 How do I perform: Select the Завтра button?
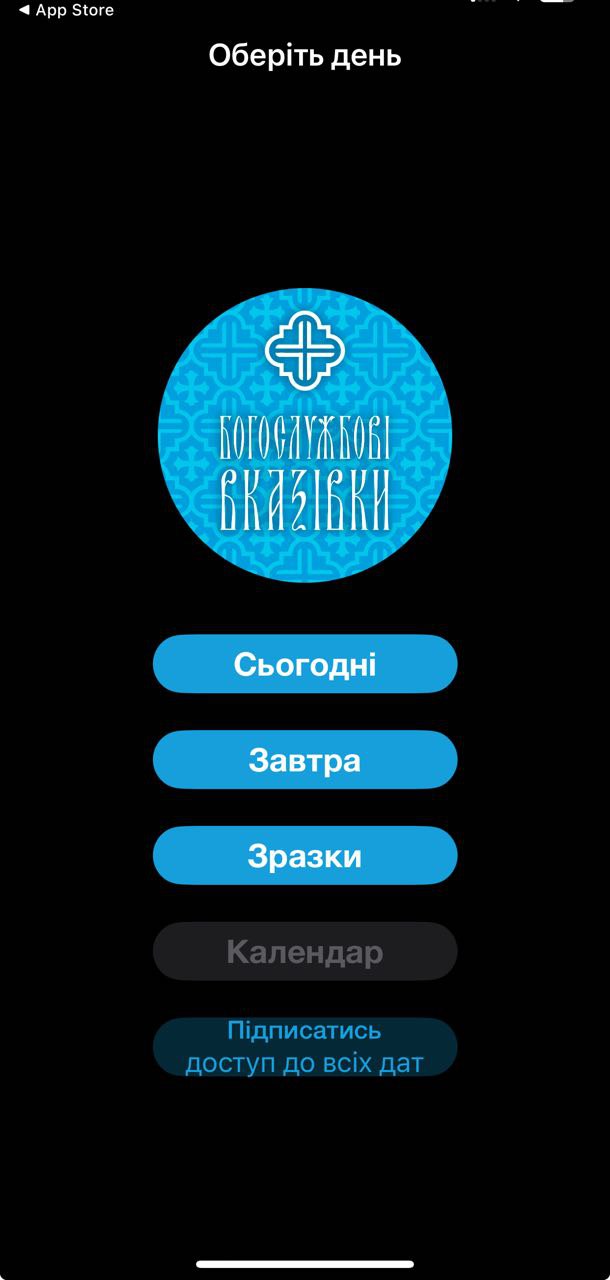[305, 760]
